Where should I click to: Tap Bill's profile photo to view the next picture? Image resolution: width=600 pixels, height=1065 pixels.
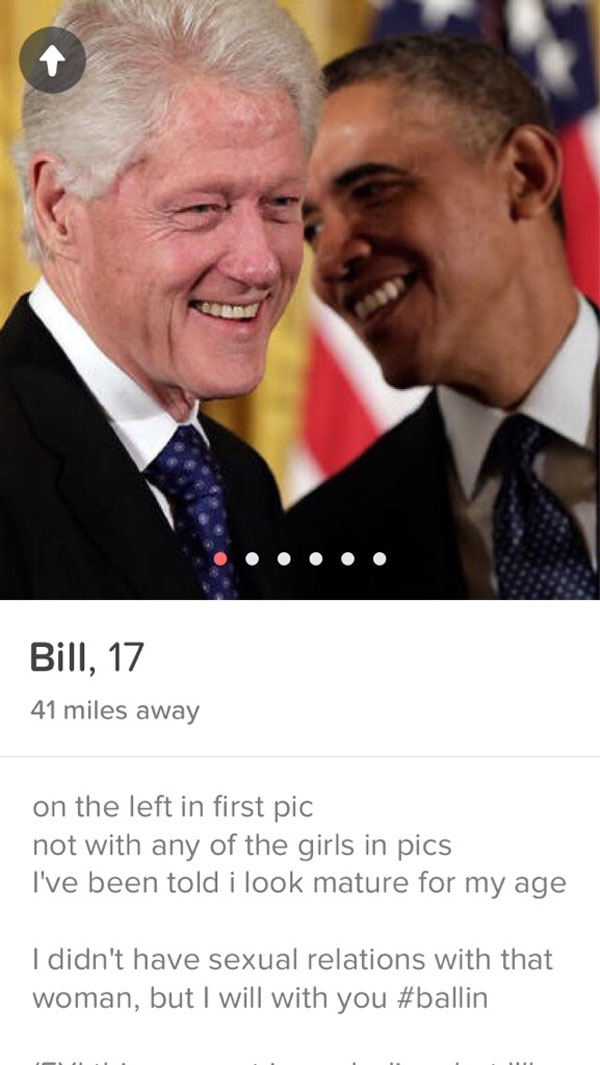click(x=300, y=300)
